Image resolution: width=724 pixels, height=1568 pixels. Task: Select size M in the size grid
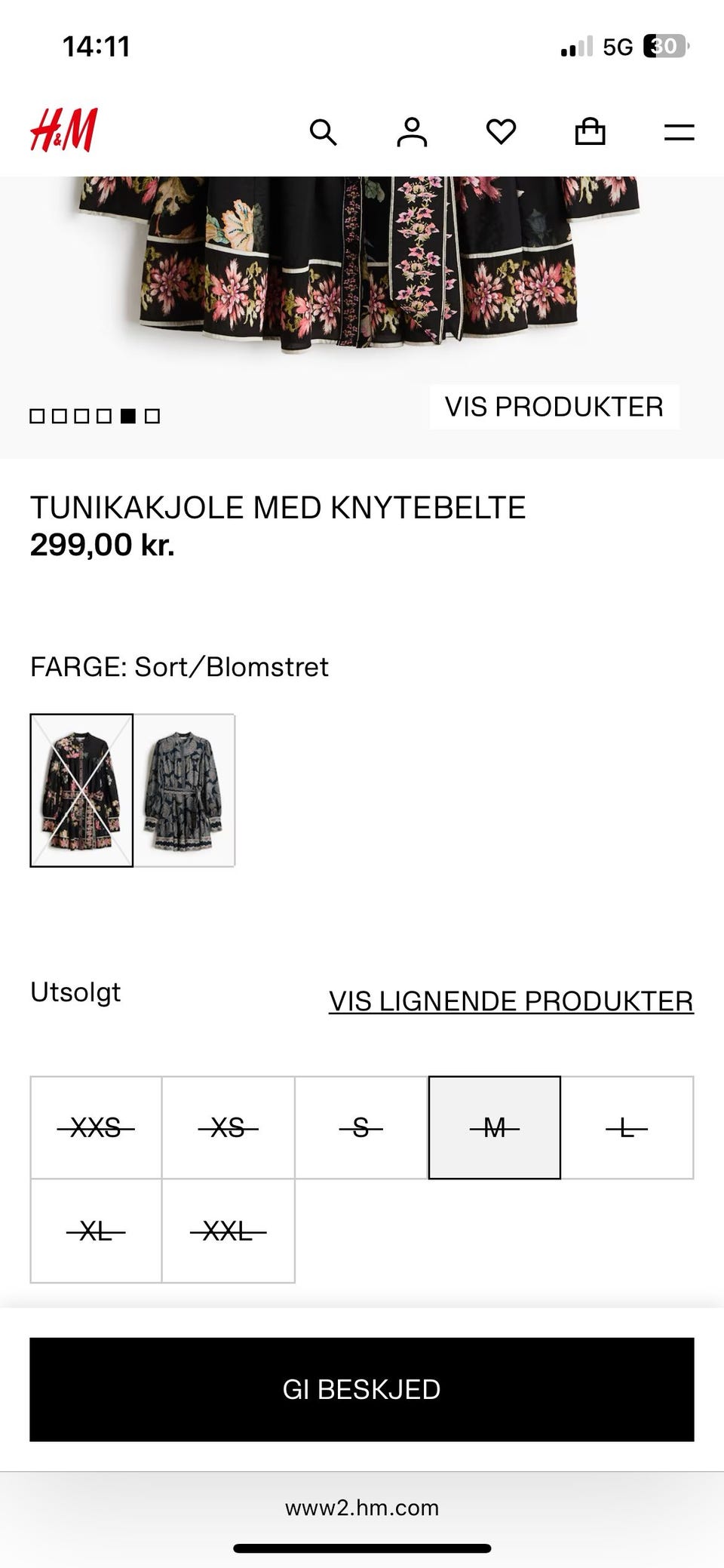(x=495, y=1127)
